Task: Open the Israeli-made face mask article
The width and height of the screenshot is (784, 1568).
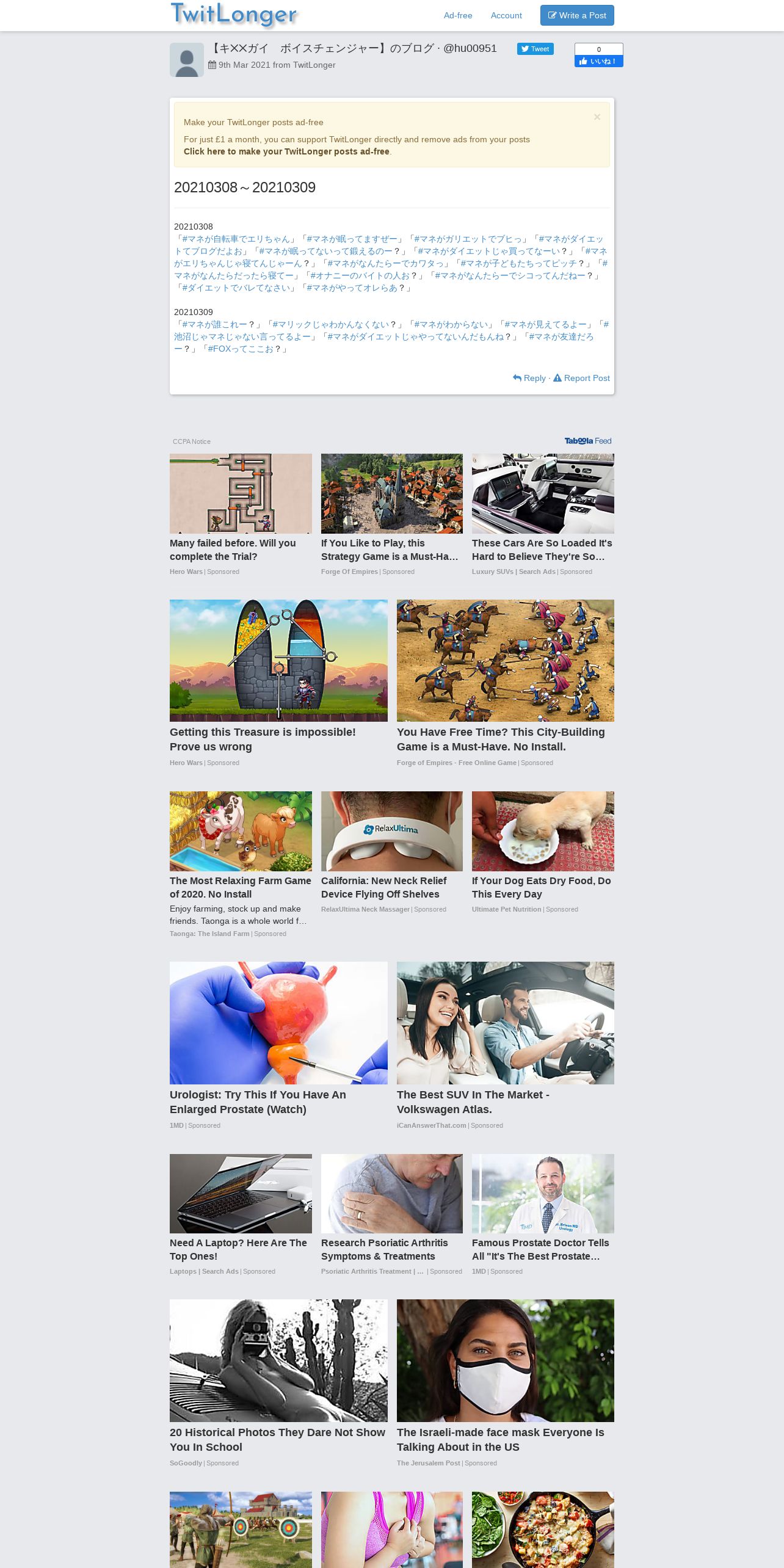Action: point(506,1383)
